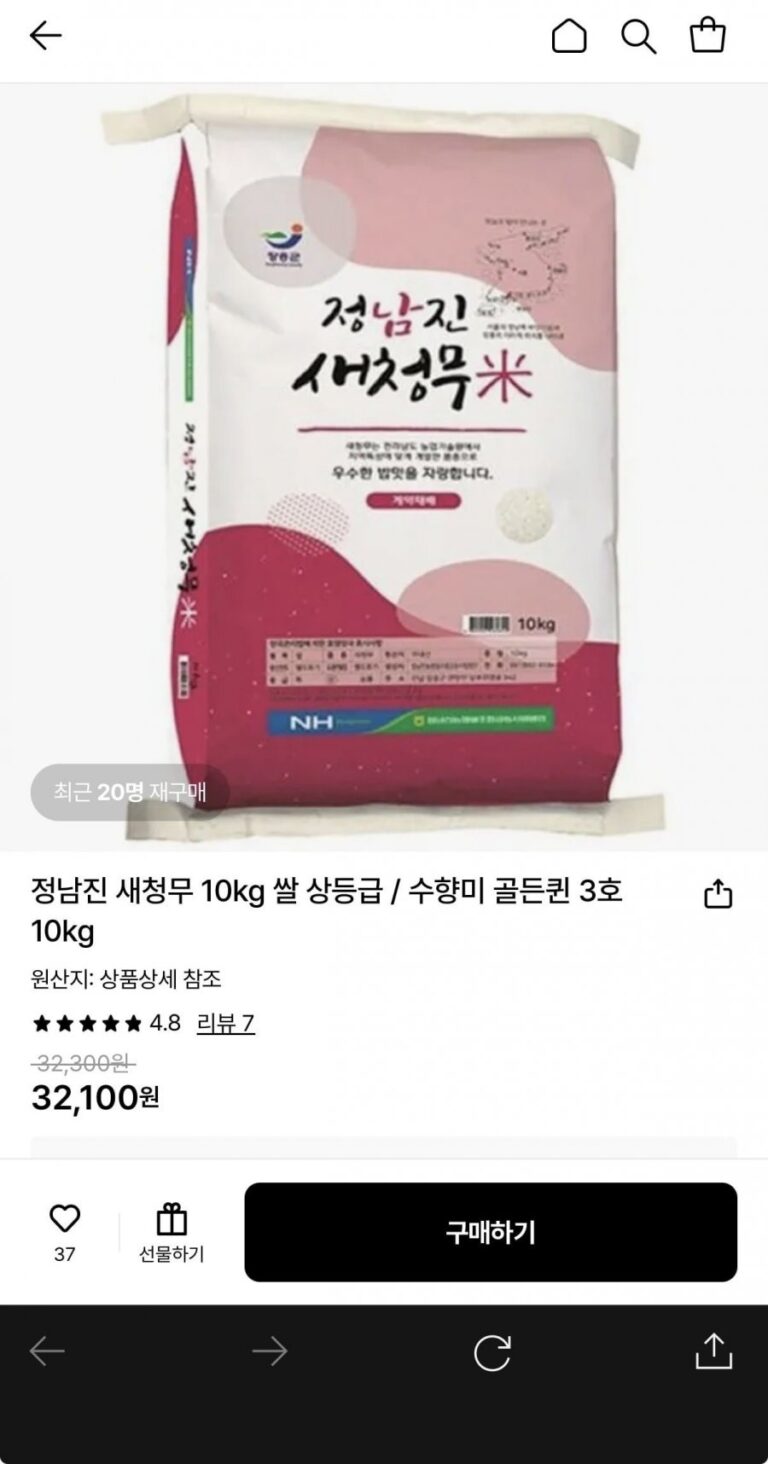Open the 리뷰 7 reviews link
This screenshot has height=1464, width=768.
pyautogui.click(x=226, y=1023)
